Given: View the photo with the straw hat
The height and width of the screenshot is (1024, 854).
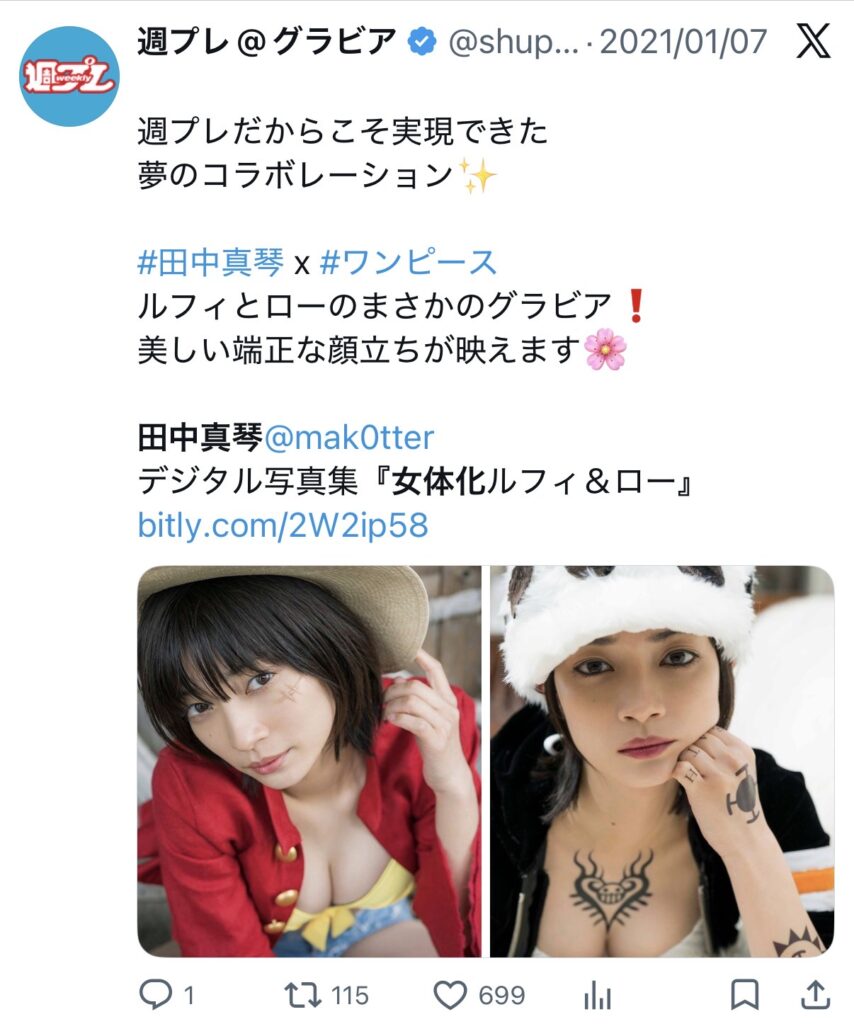Looking at the screenshot, I should pyautogui.click(x=309, y=761).
